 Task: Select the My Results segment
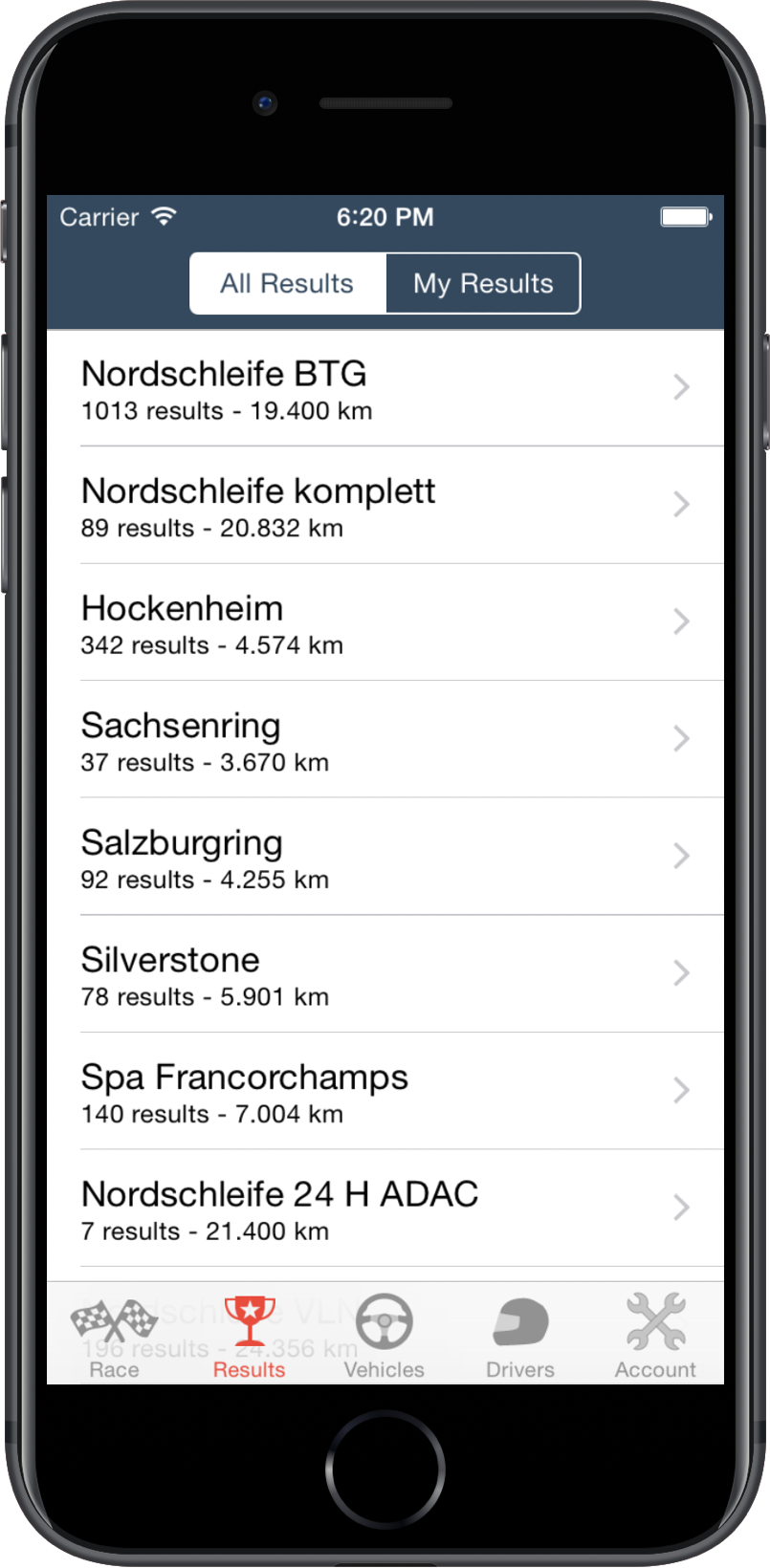tap(483, 283)
